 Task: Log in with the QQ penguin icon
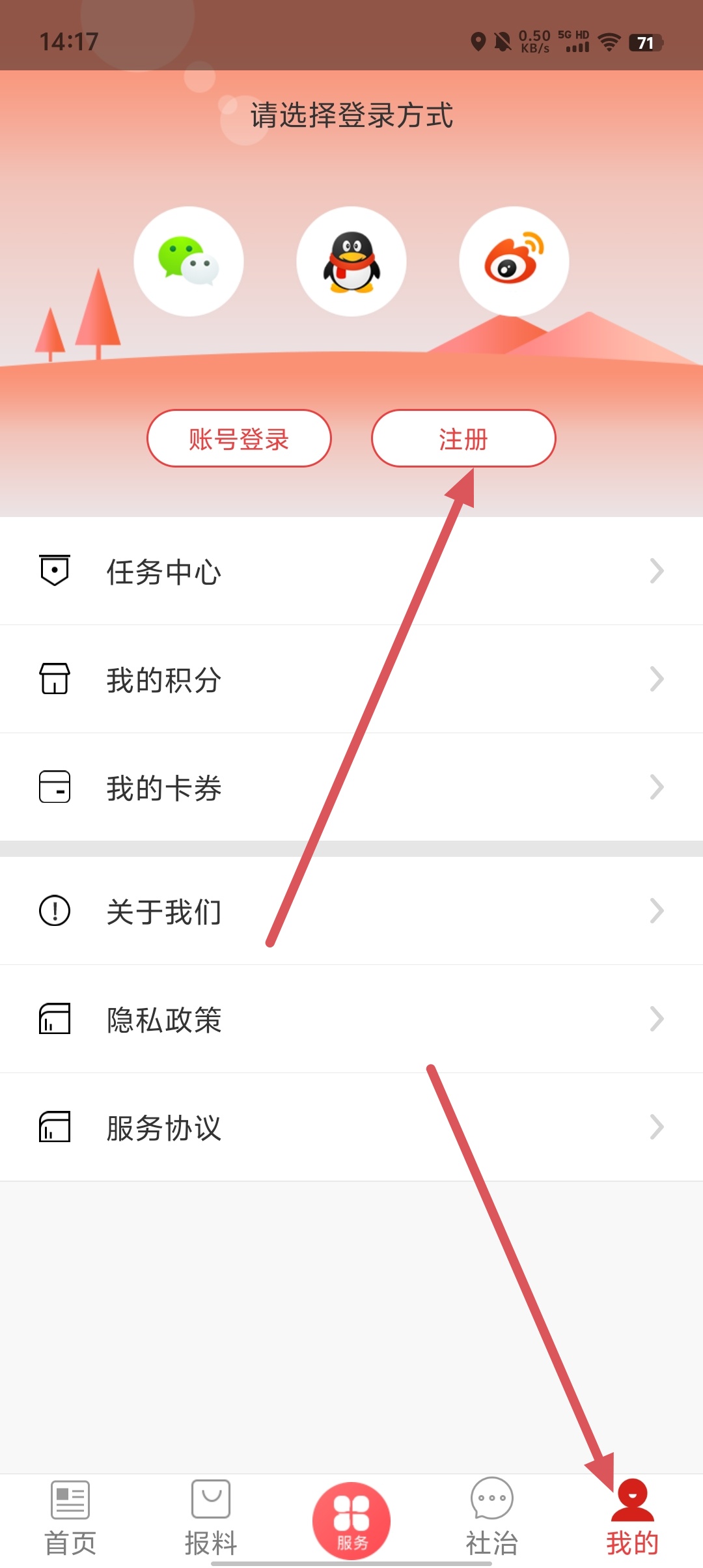click(351, 261)
